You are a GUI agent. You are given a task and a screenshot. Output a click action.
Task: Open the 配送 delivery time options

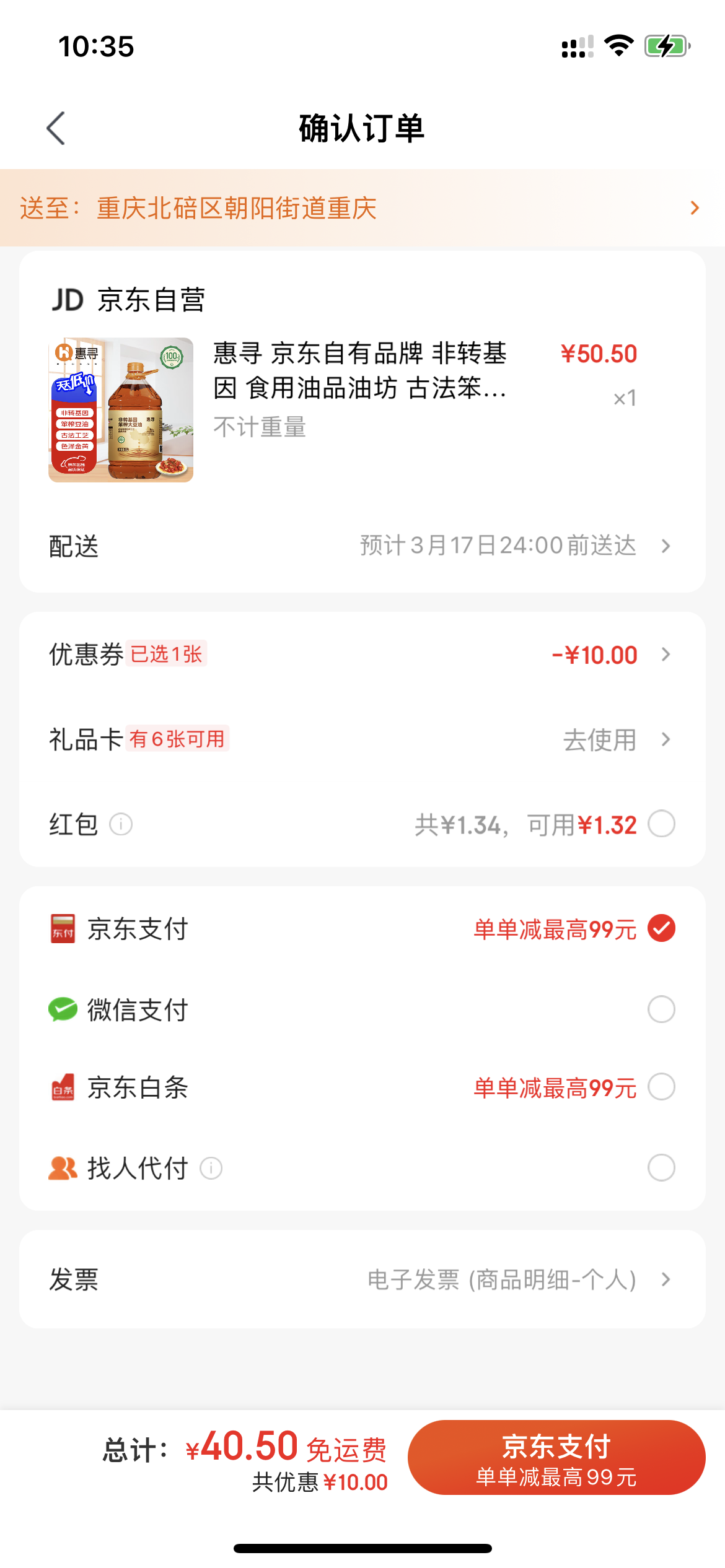(x=362, y=546)
